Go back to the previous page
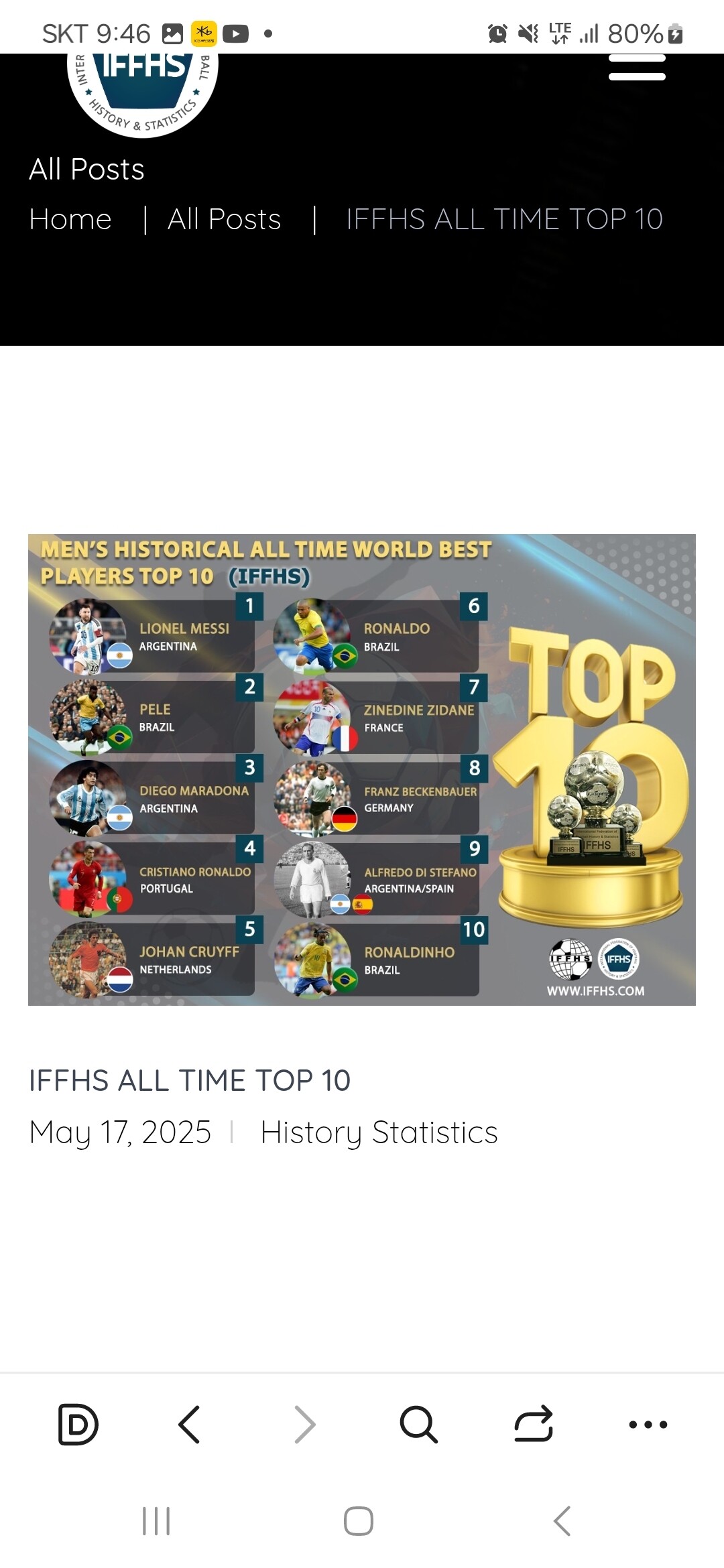Image resolution: width=724 pixels, height=1568 pixels. click(x=190, y=1424)
